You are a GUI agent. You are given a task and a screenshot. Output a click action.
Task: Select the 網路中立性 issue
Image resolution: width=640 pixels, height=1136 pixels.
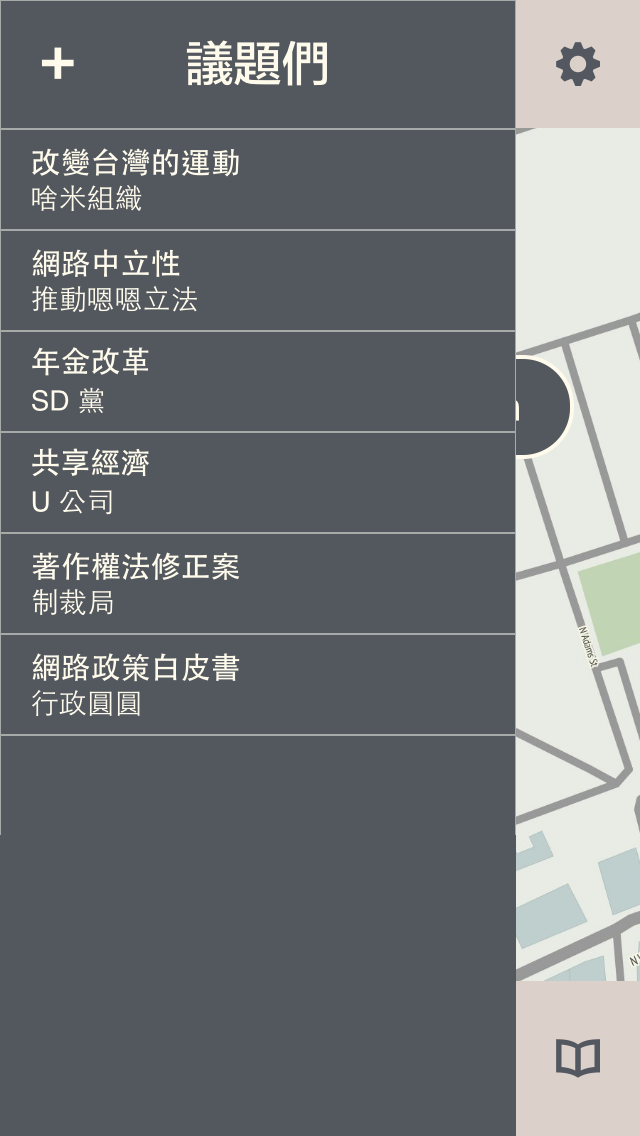[x=257, y=281]
